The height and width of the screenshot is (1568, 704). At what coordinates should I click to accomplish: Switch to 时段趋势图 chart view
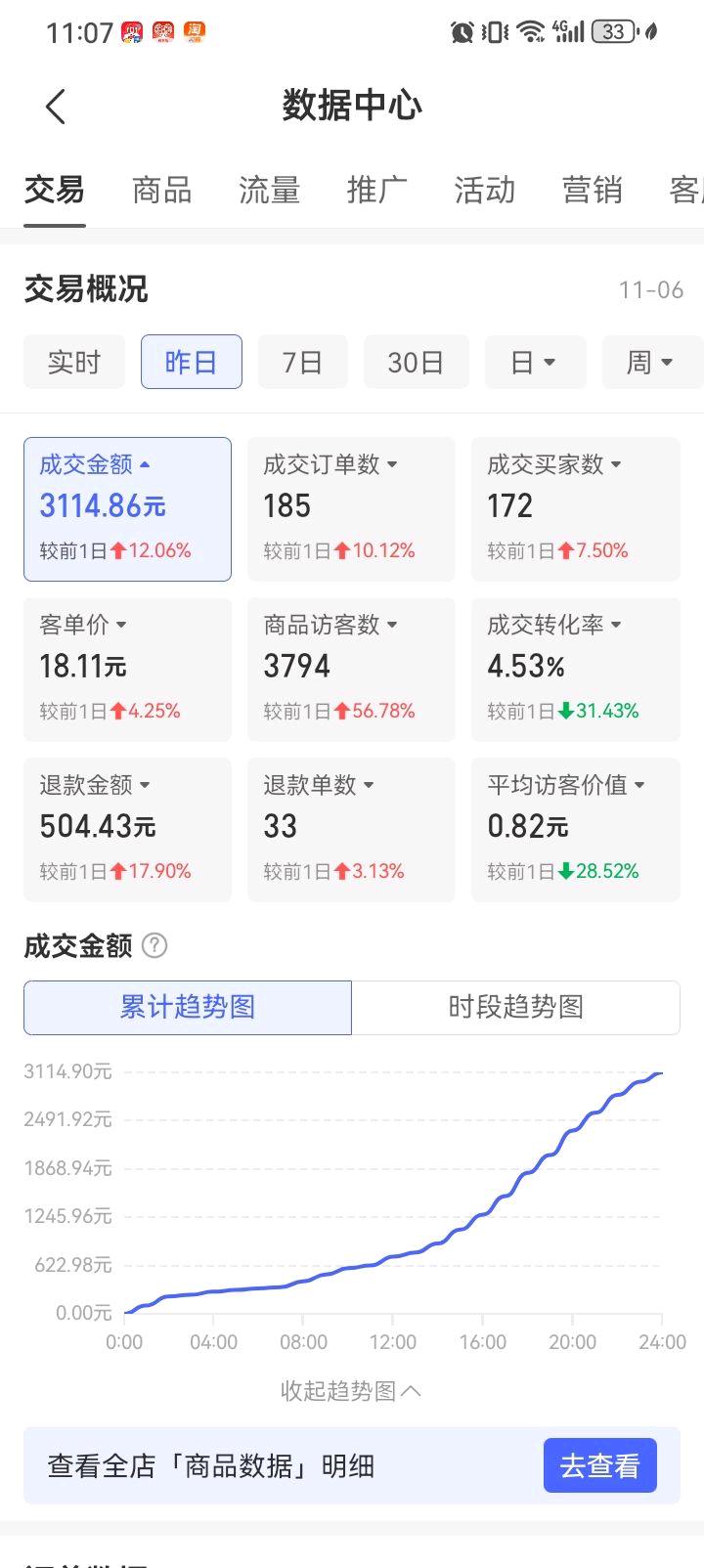point(515,1007)
